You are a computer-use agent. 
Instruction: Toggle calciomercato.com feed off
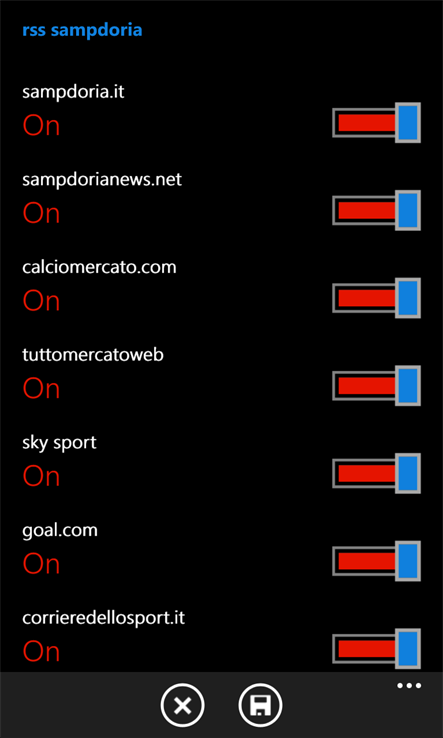[376, 298]
